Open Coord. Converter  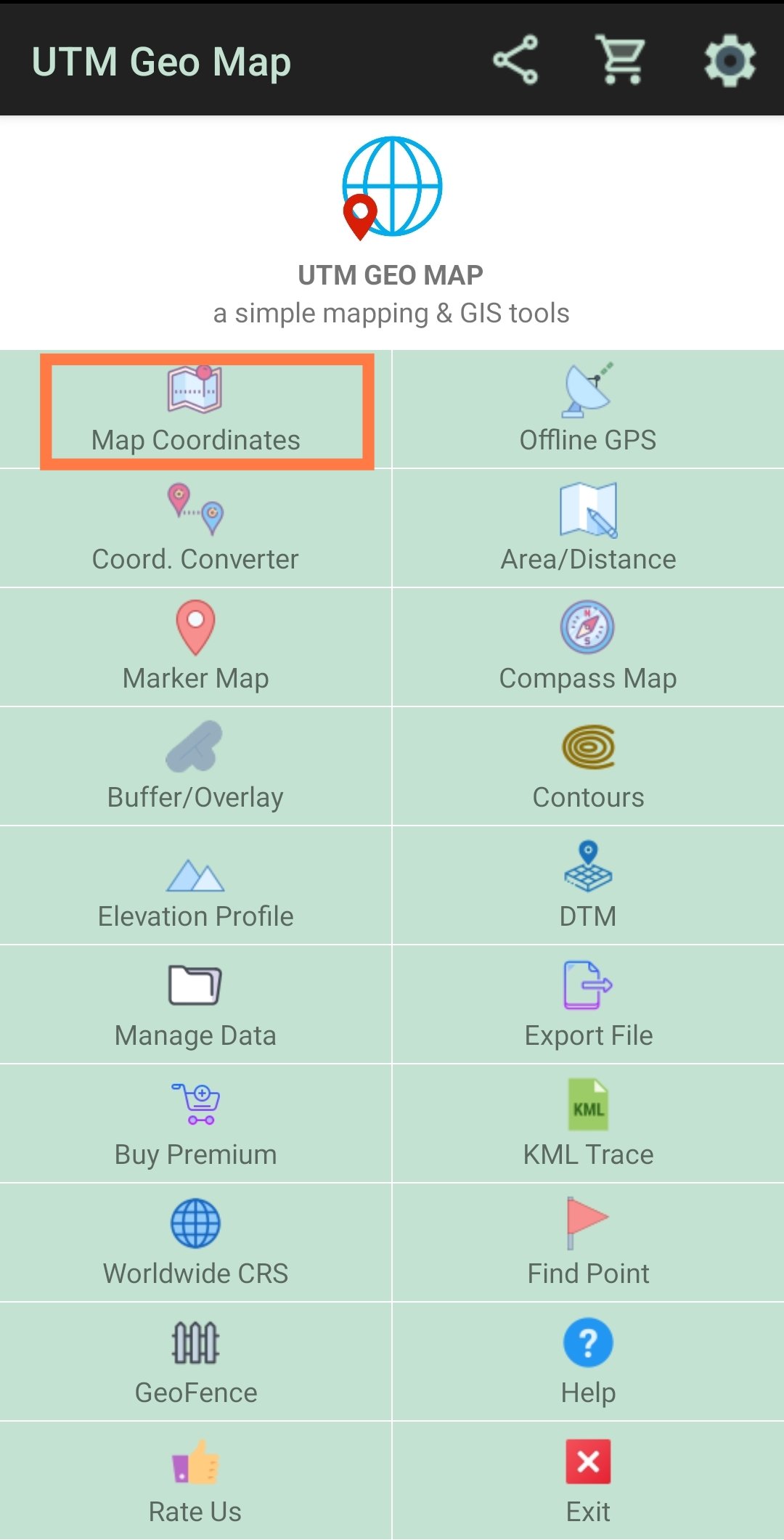196,529
